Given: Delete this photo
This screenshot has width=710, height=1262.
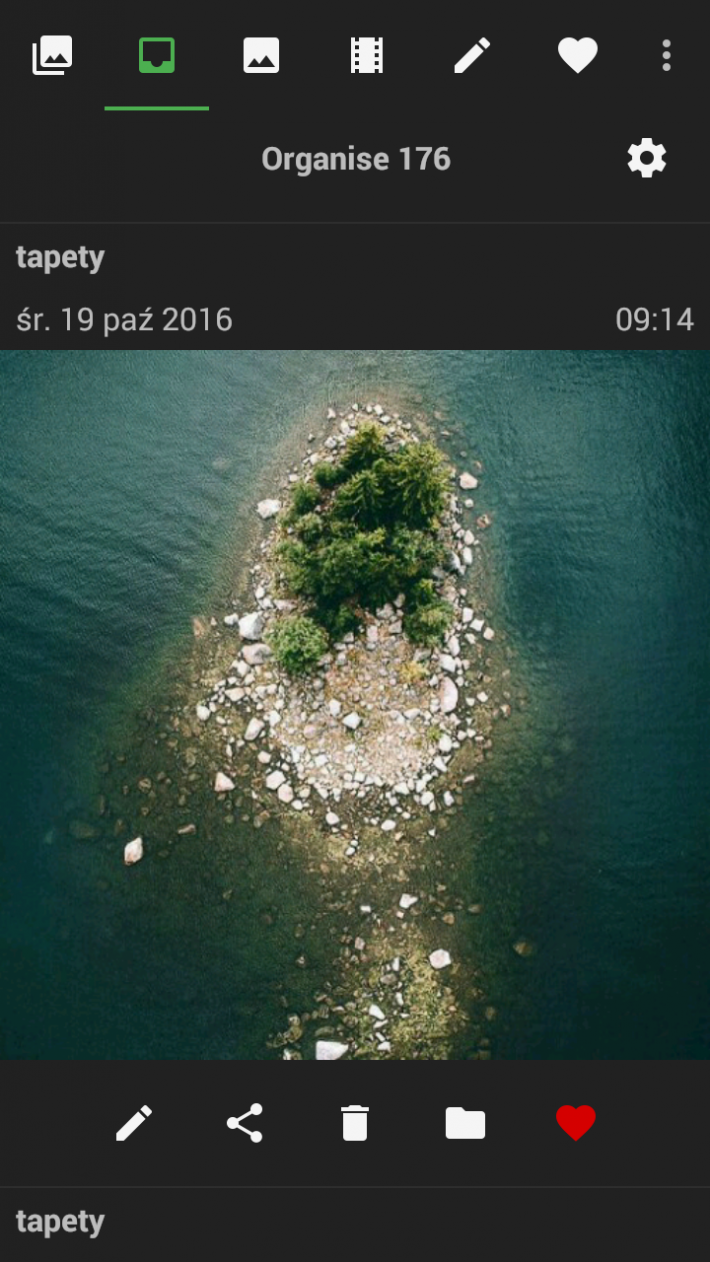Looking at the screenshot, I should click(x=355, y=1123).
